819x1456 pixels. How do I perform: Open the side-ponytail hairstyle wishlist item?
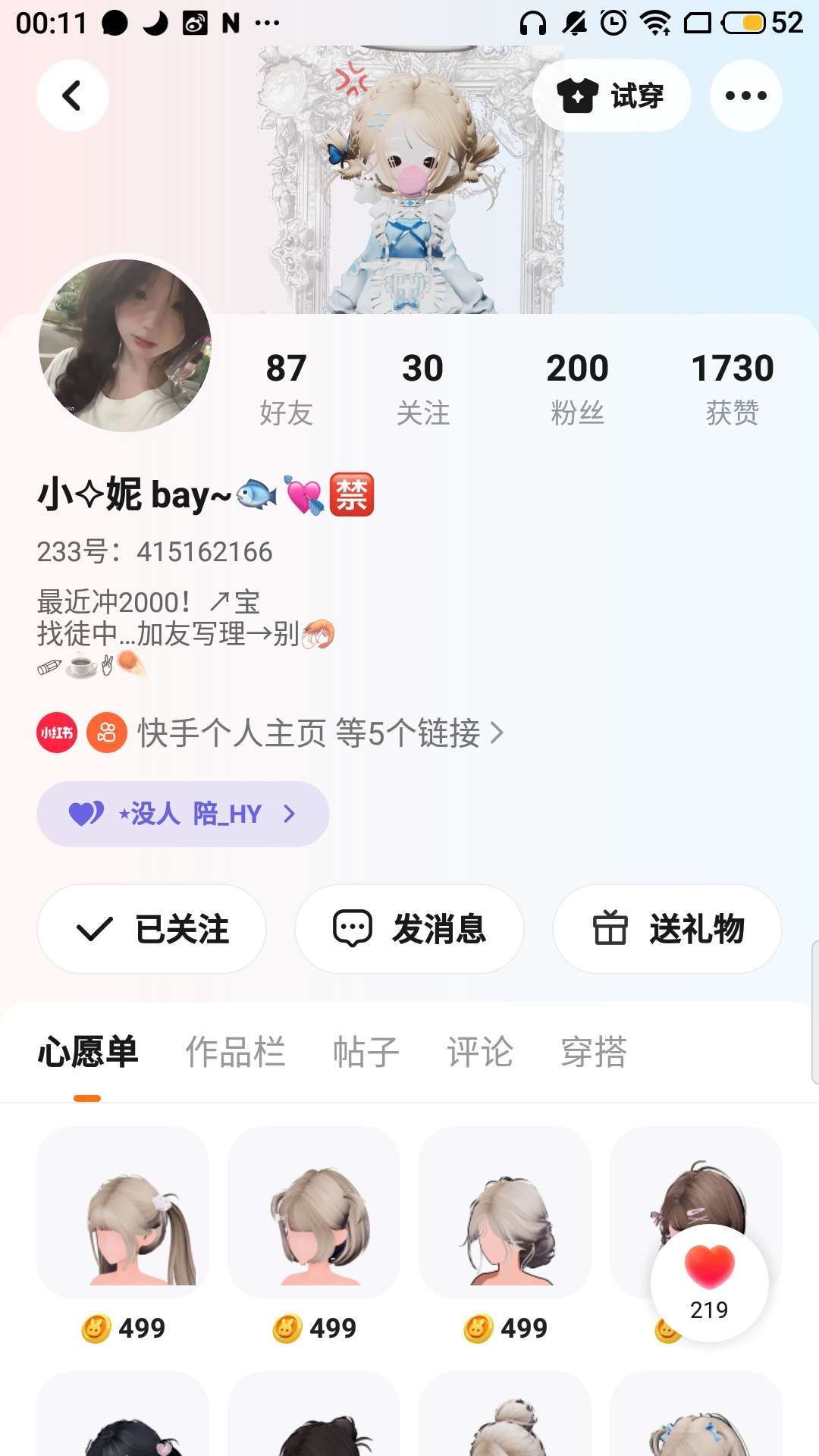tap(123, 1213)
